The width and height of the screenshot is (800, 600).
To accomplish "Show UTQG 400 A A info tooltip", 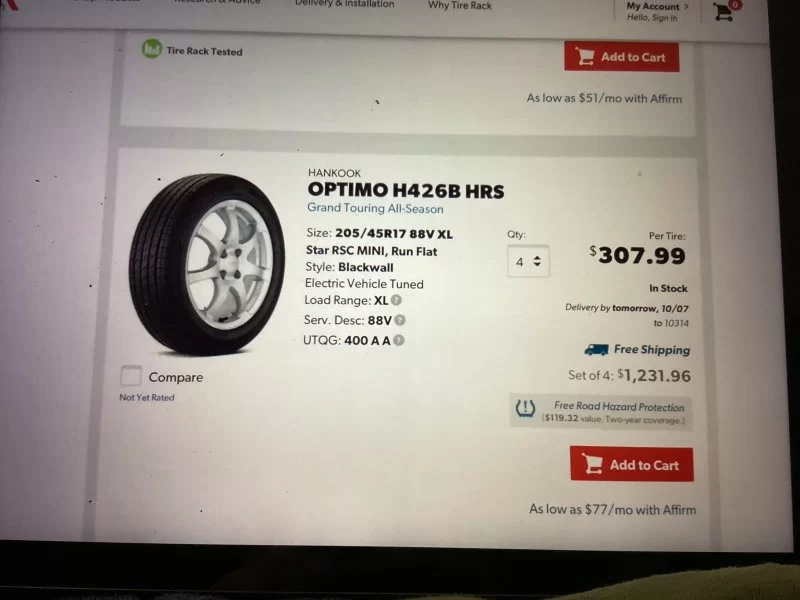I will [x=399, y=340].
